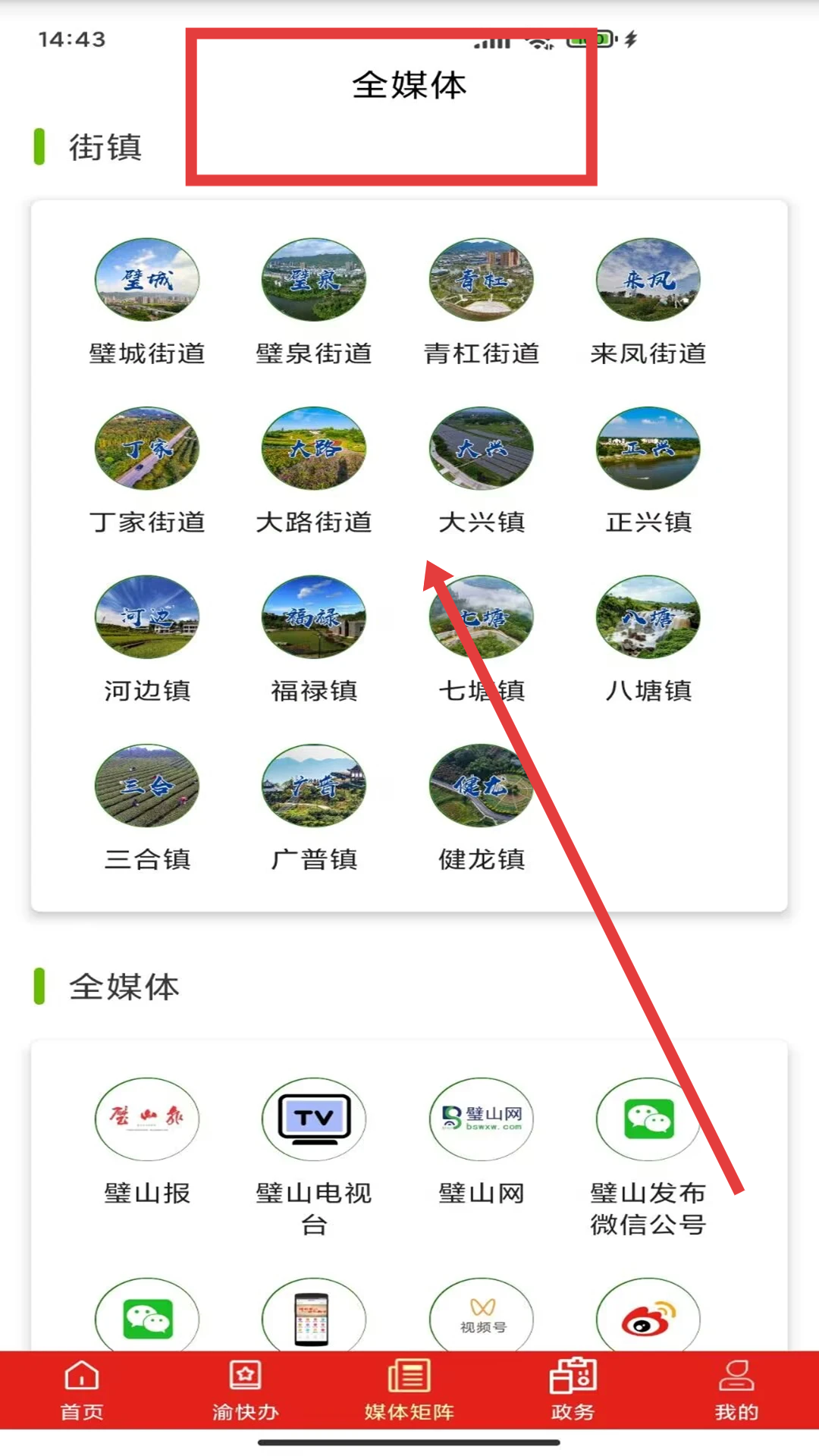Image resolution: width=819 pixels, height=1456 pixels.
Task: Open 河边镇
Action: [x=147, y=638]
